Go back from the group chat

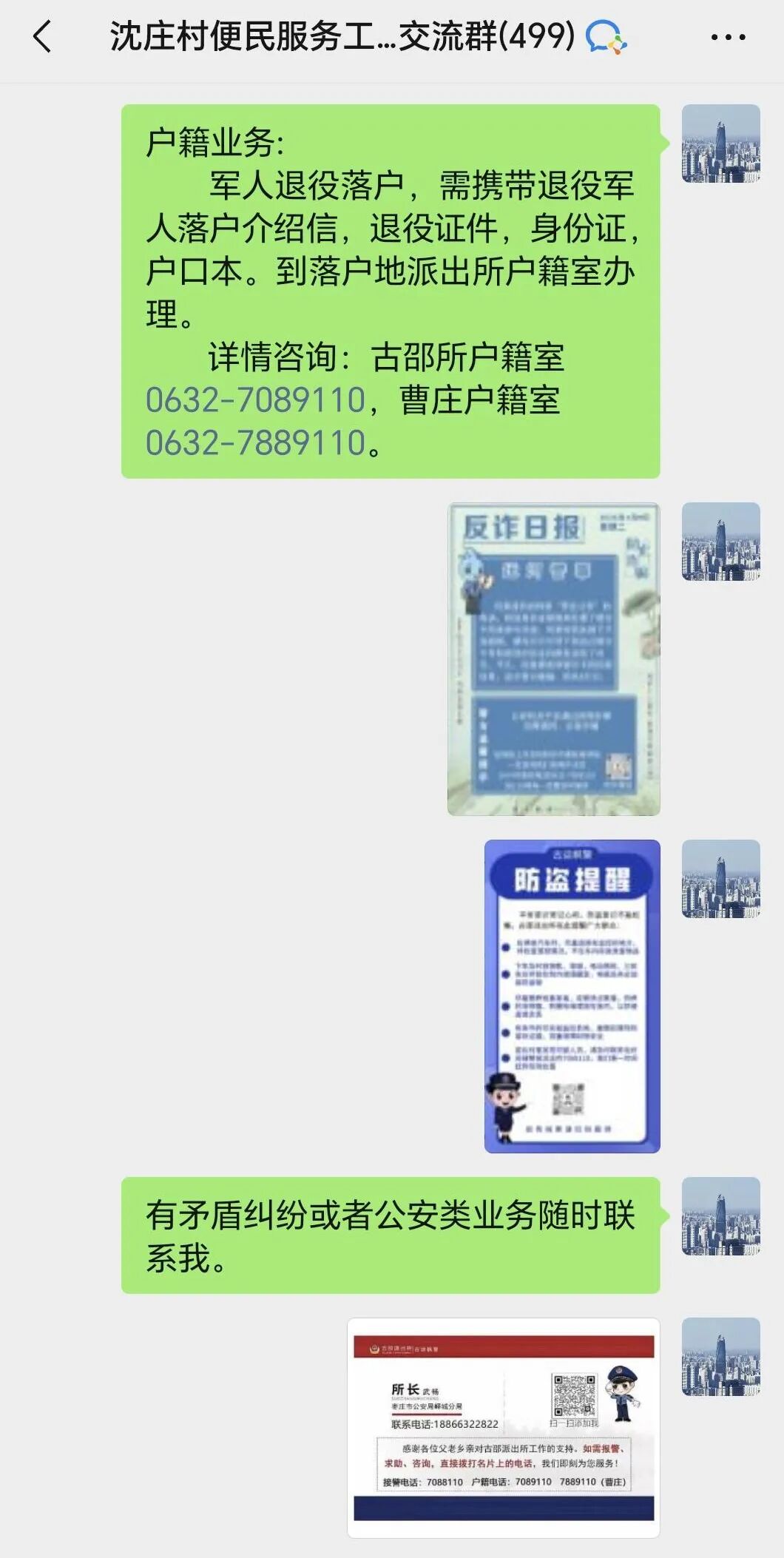[x=43, y=36]
